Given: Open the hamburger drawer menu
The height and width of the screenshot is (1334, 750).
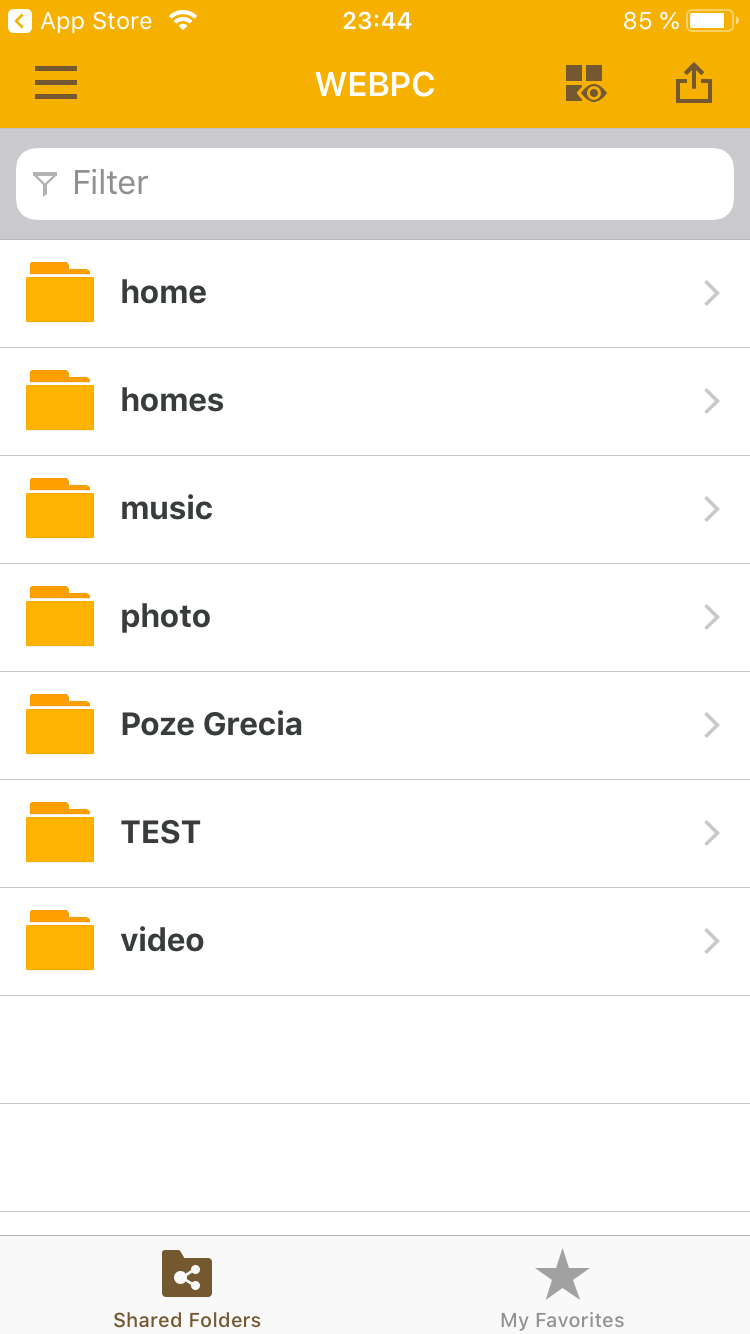Looking at the screenshot, I should (x=56, y=83).
